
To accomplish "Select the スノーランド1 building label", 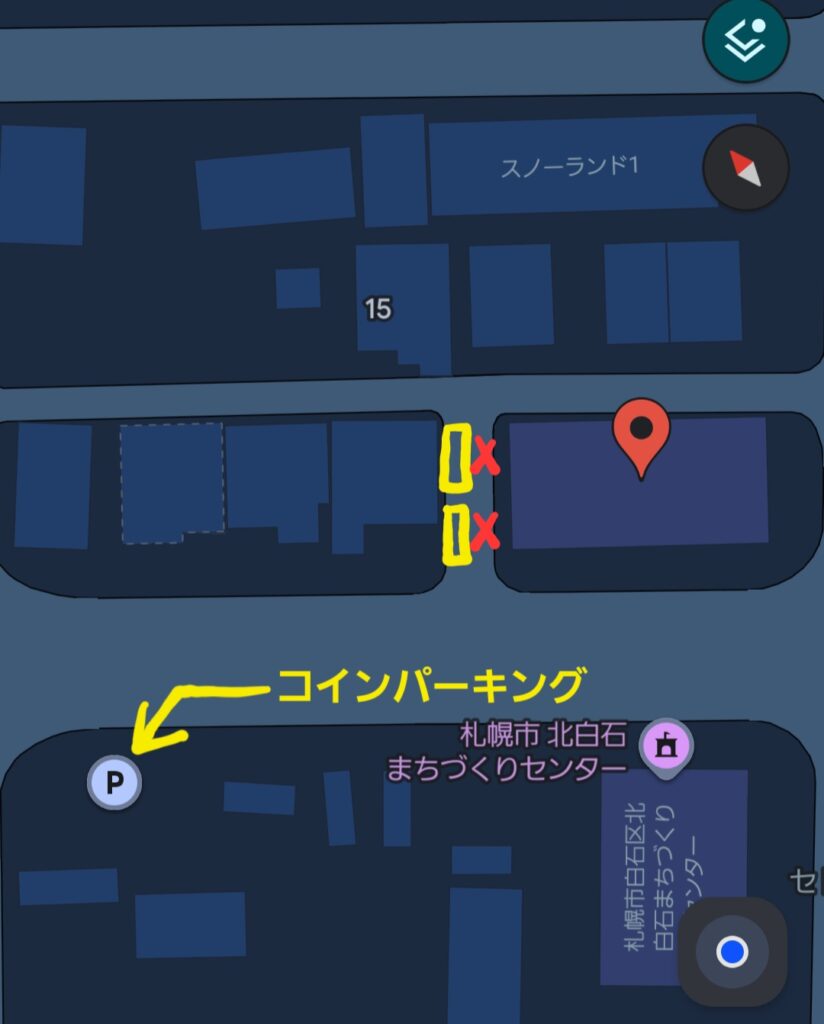I will 569,166.
